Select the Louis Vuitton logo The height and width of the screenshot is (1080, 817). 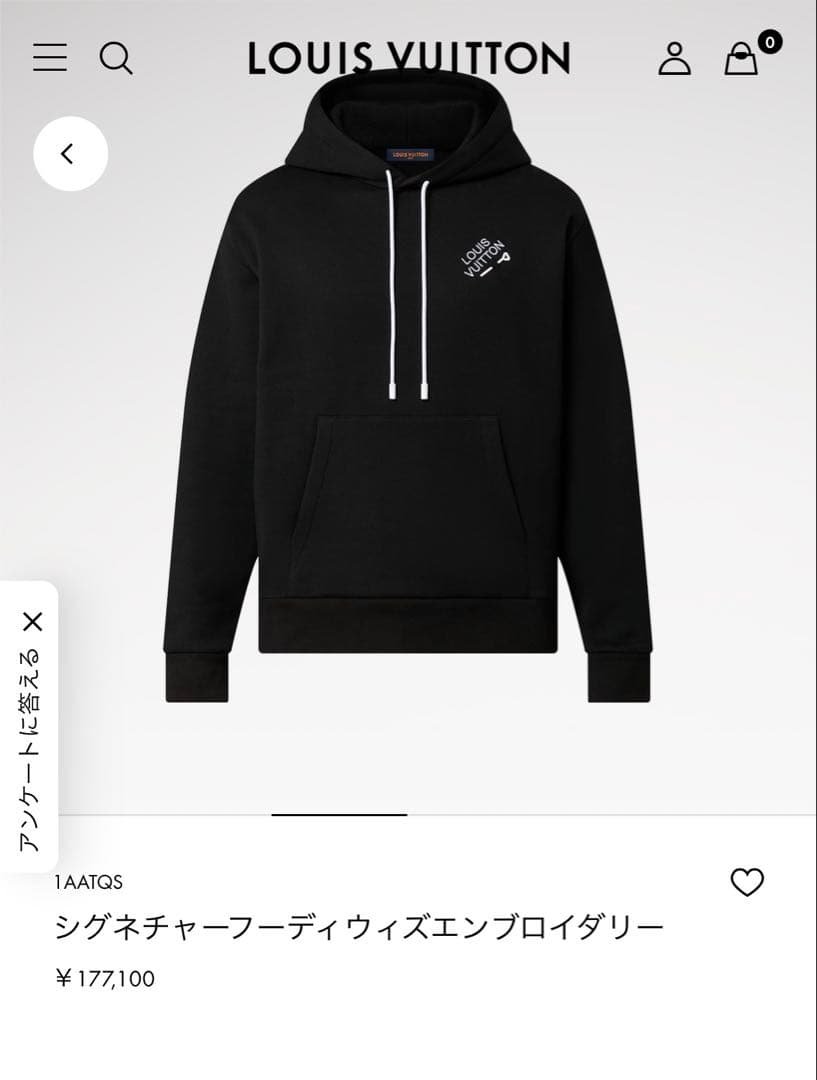(x=408, y=59)
